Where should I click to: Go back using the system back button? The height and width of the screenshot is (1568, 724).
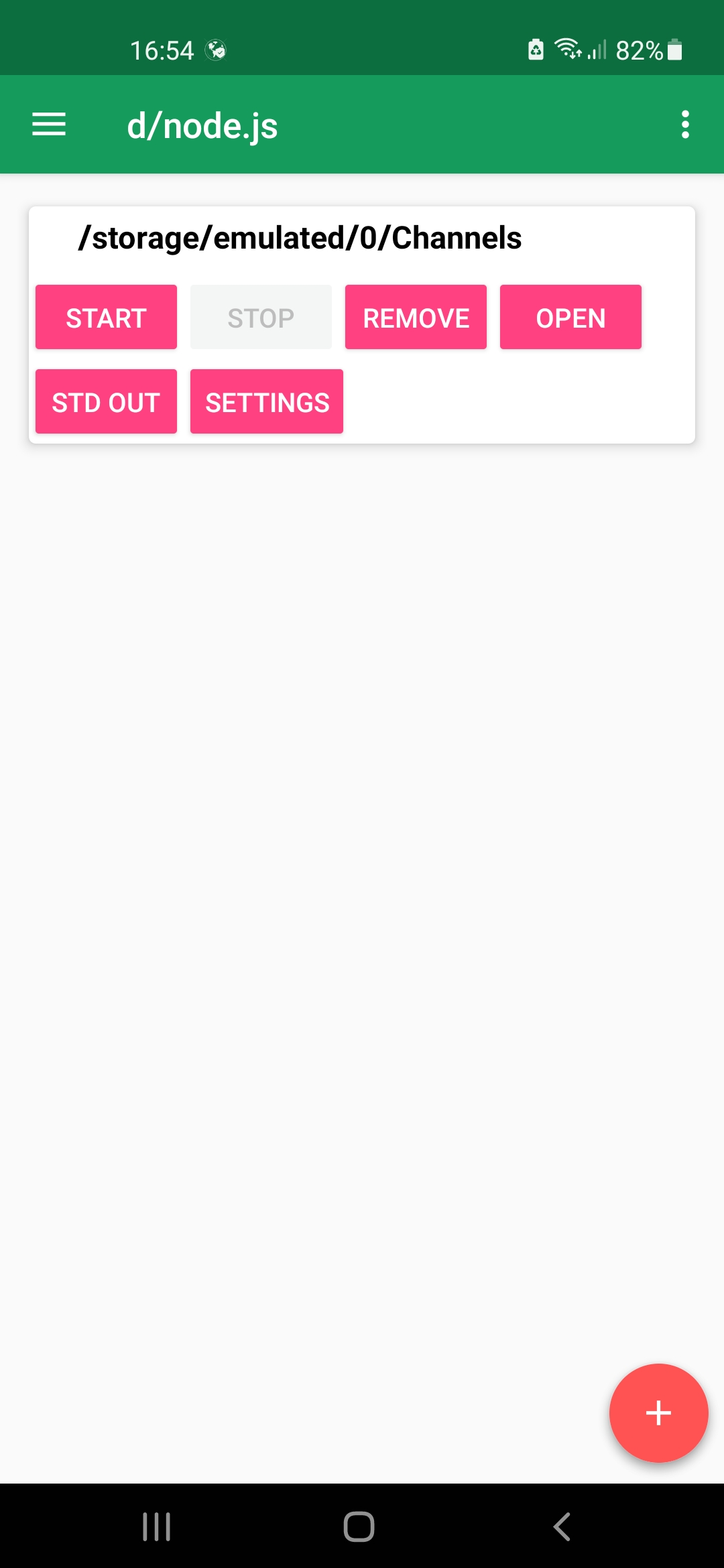562,1527
